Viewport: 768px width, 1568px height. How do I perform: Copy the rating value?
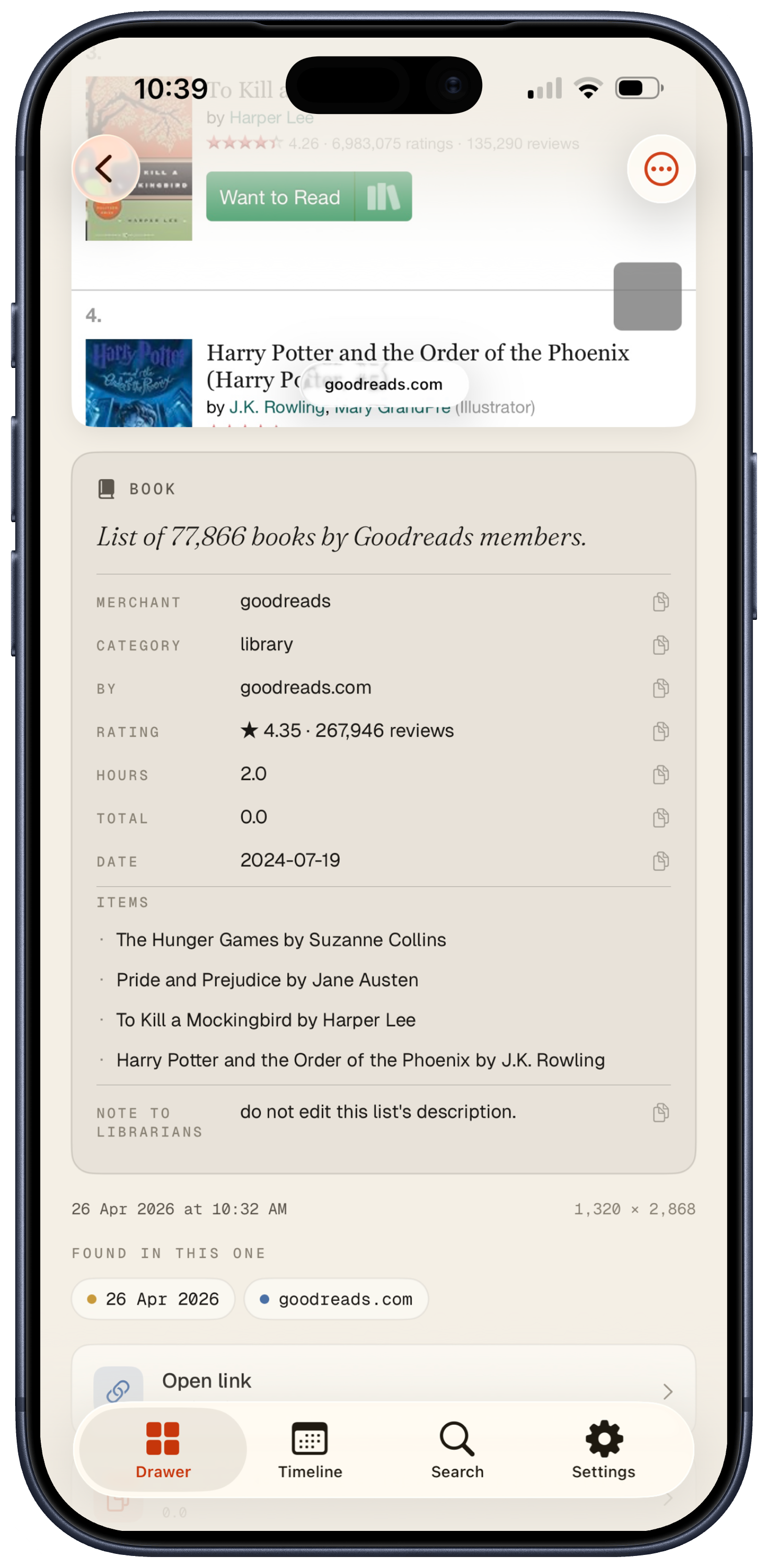coord(660,731)
